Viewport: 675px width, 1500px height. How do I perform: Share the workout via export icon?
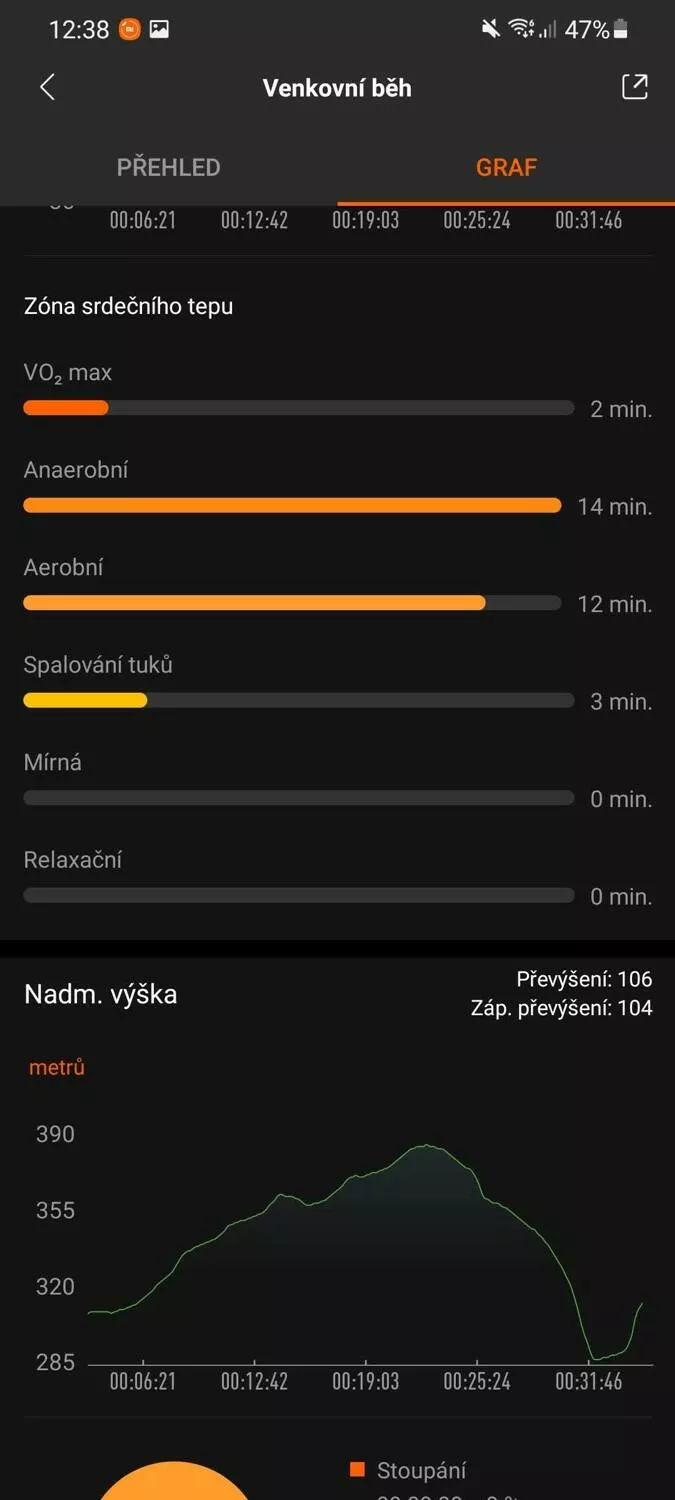click(x=634, y=87)
